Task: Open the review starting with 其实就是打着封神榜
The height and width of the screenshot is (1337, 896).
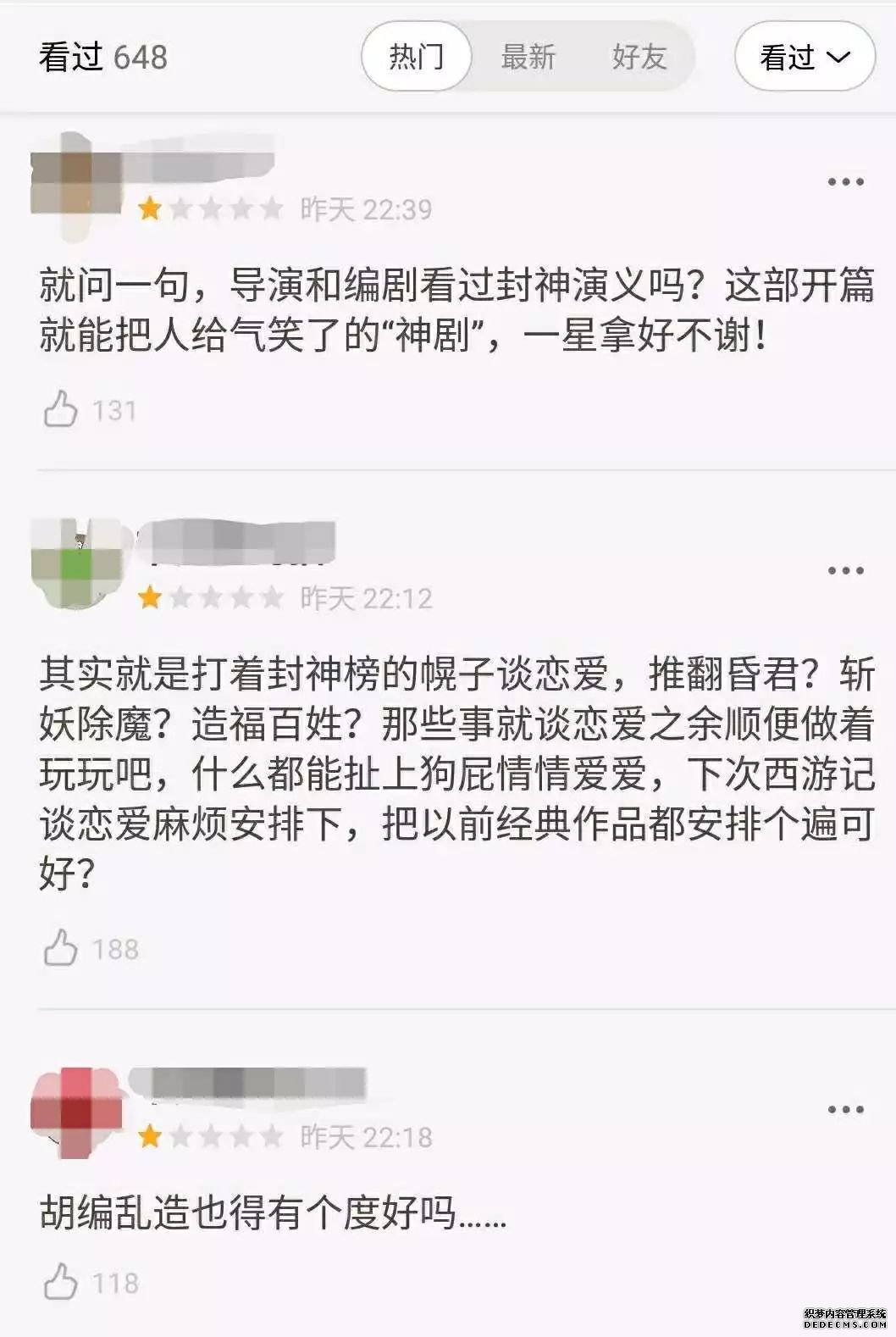Action: pyautogui.click(x=456, y=771)
